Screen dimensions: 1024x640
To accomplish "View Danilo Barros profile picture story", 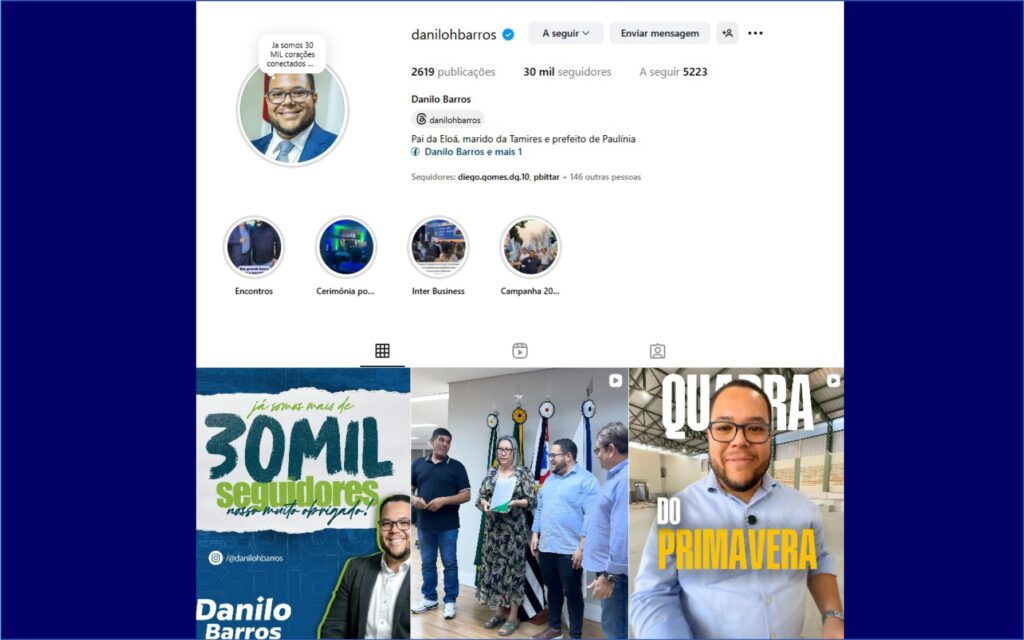I will (x=292, y=112).
